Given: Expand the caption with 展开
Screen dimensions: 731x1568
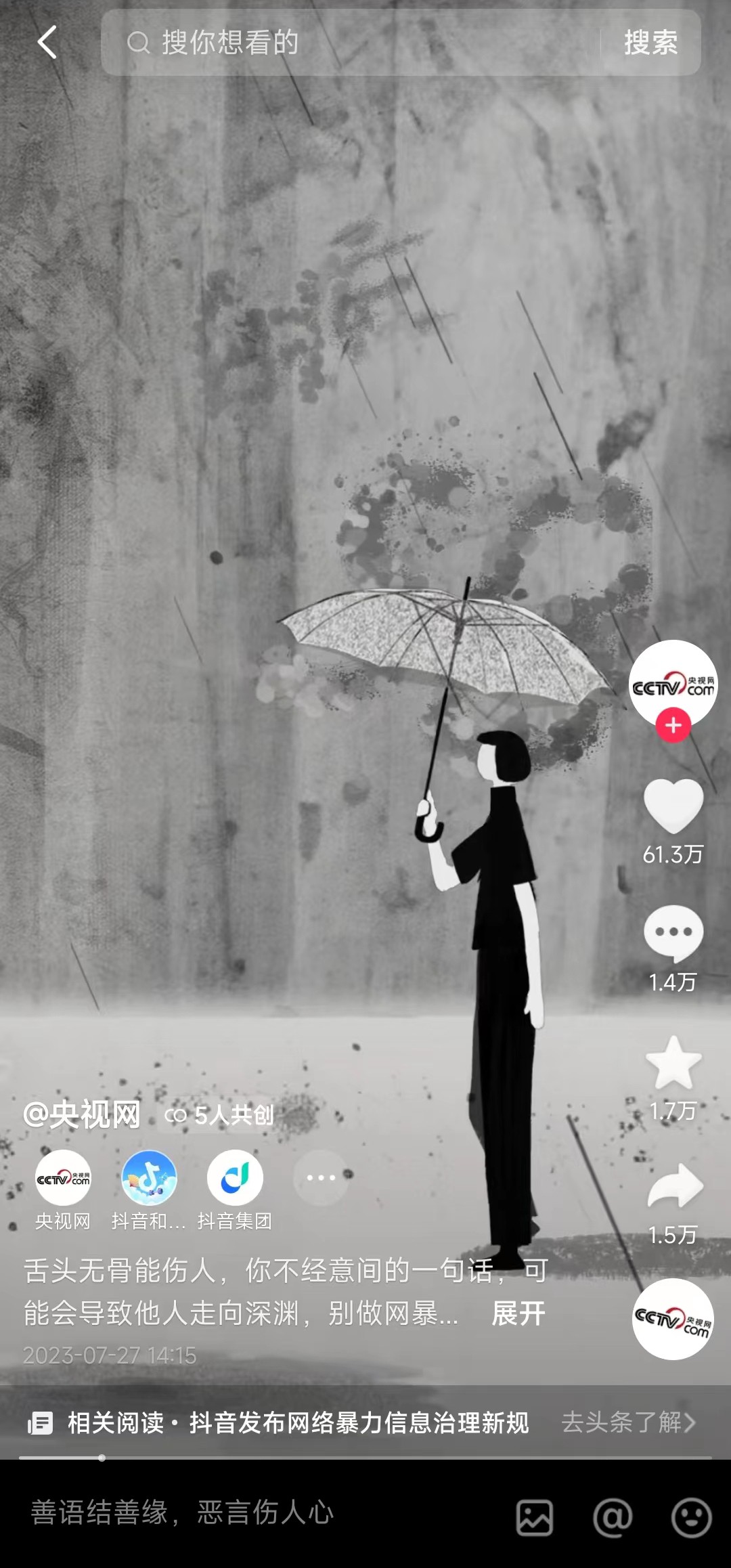Looking at the screenshot, I should point(518,1313).
